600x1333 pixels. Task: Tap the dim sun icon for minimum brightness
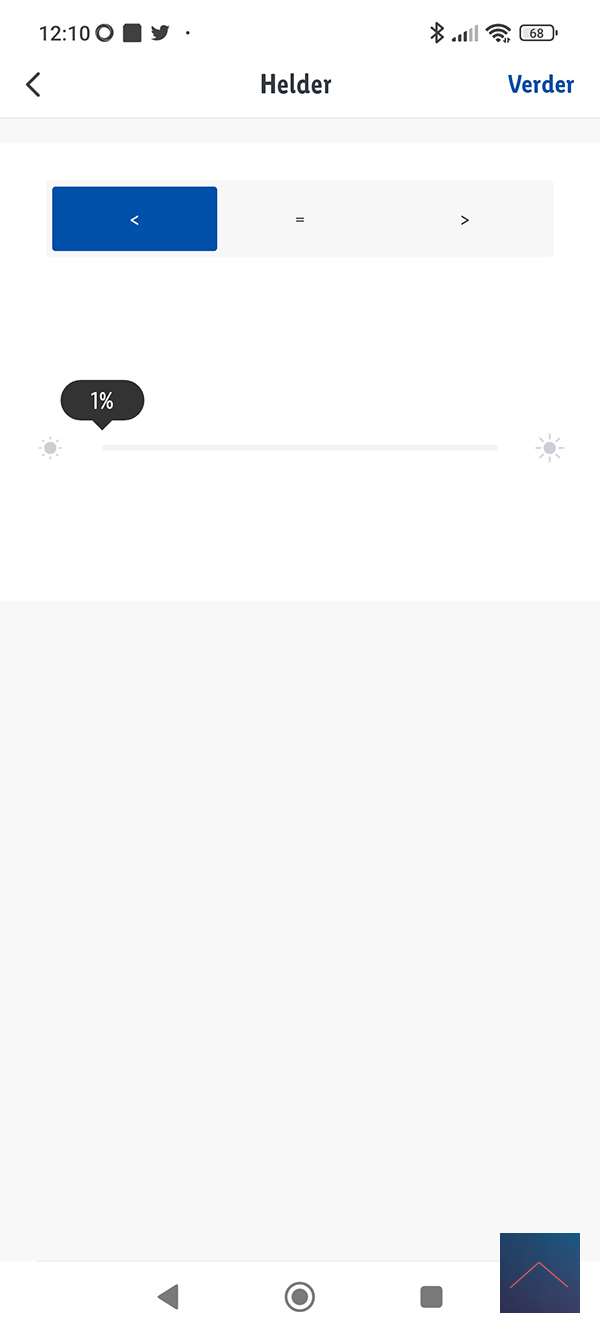tap(50, 448)
